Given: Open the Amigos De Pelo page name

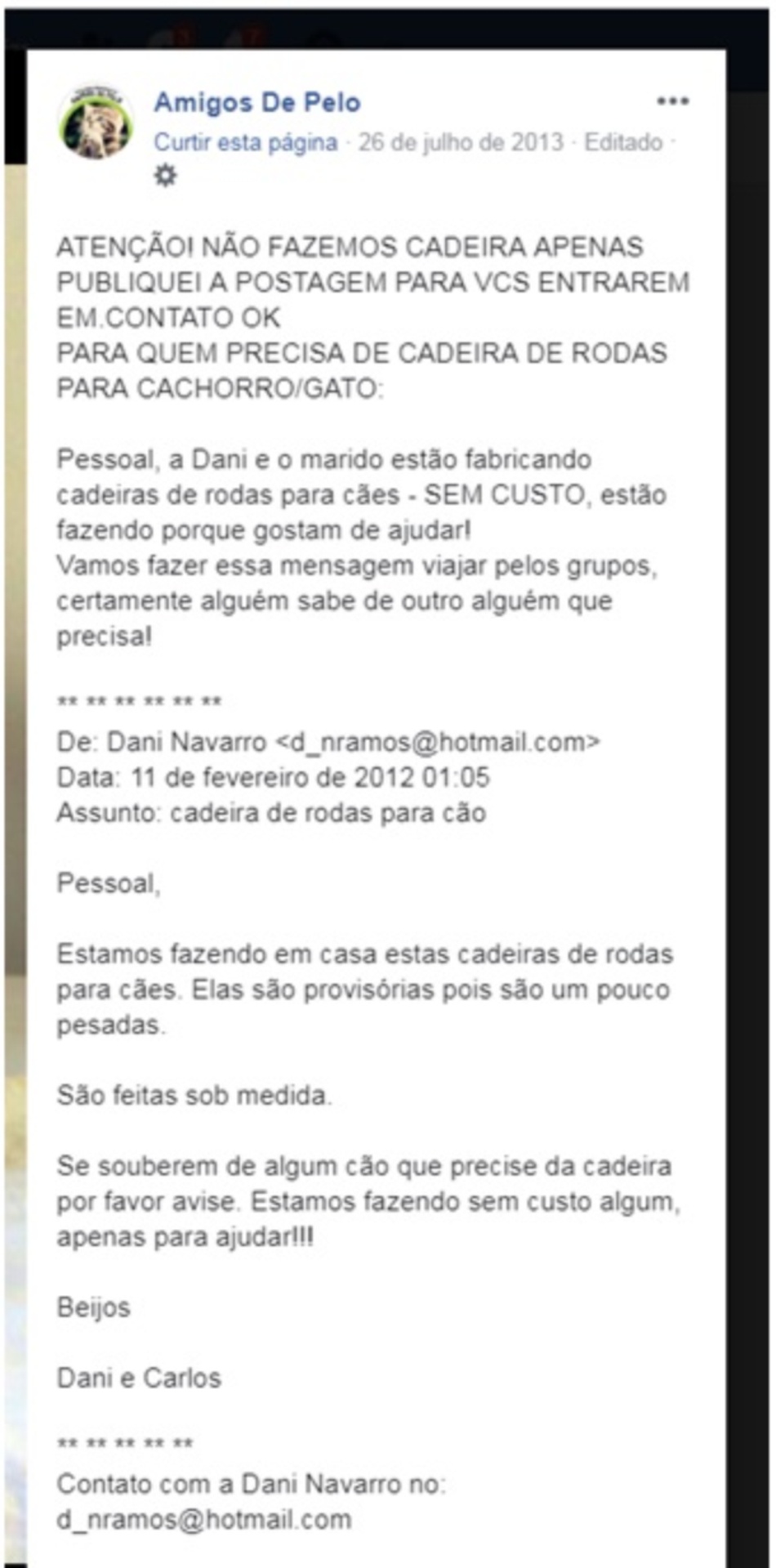Looking at the screenshot, I should (x=257, y=103).
